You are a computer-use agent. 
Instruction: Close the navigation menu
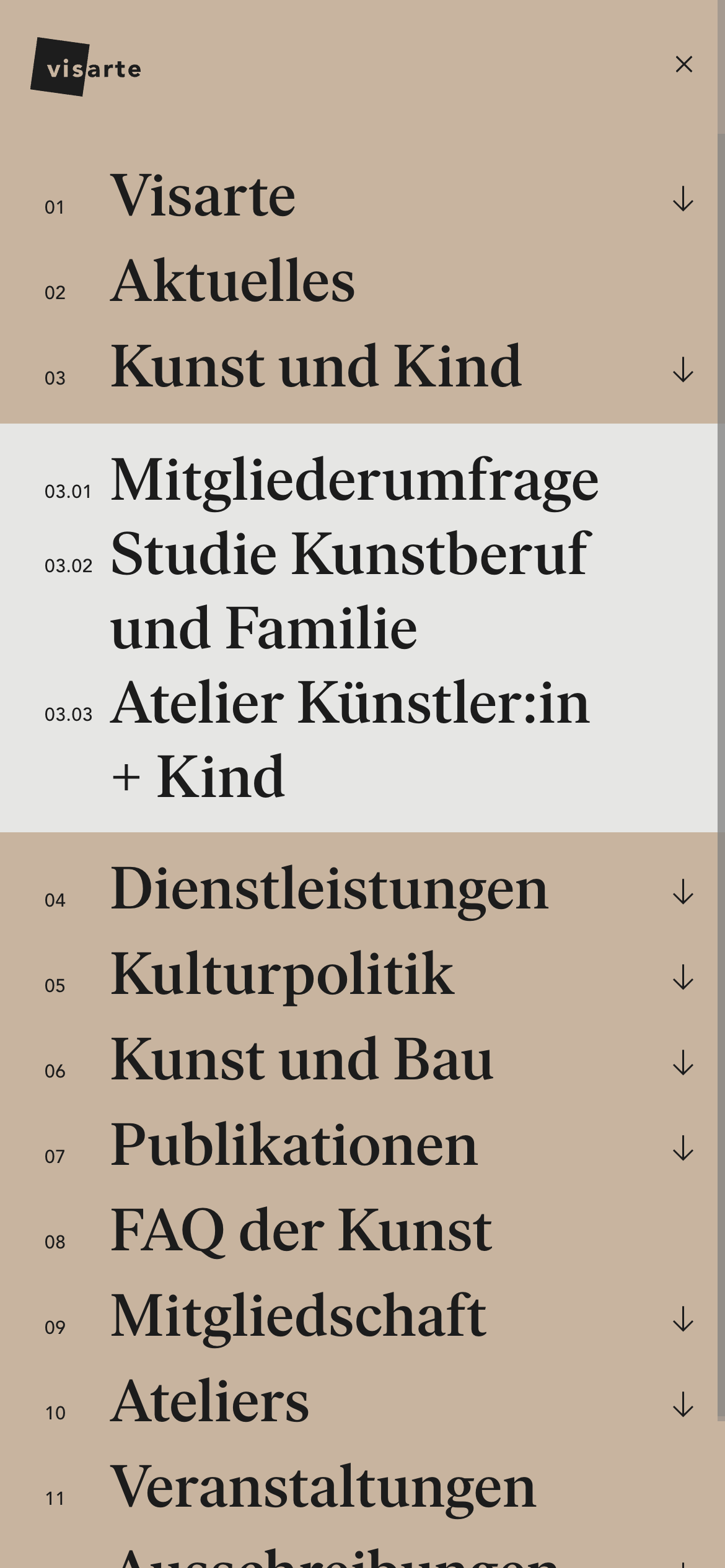coord(683,64)
